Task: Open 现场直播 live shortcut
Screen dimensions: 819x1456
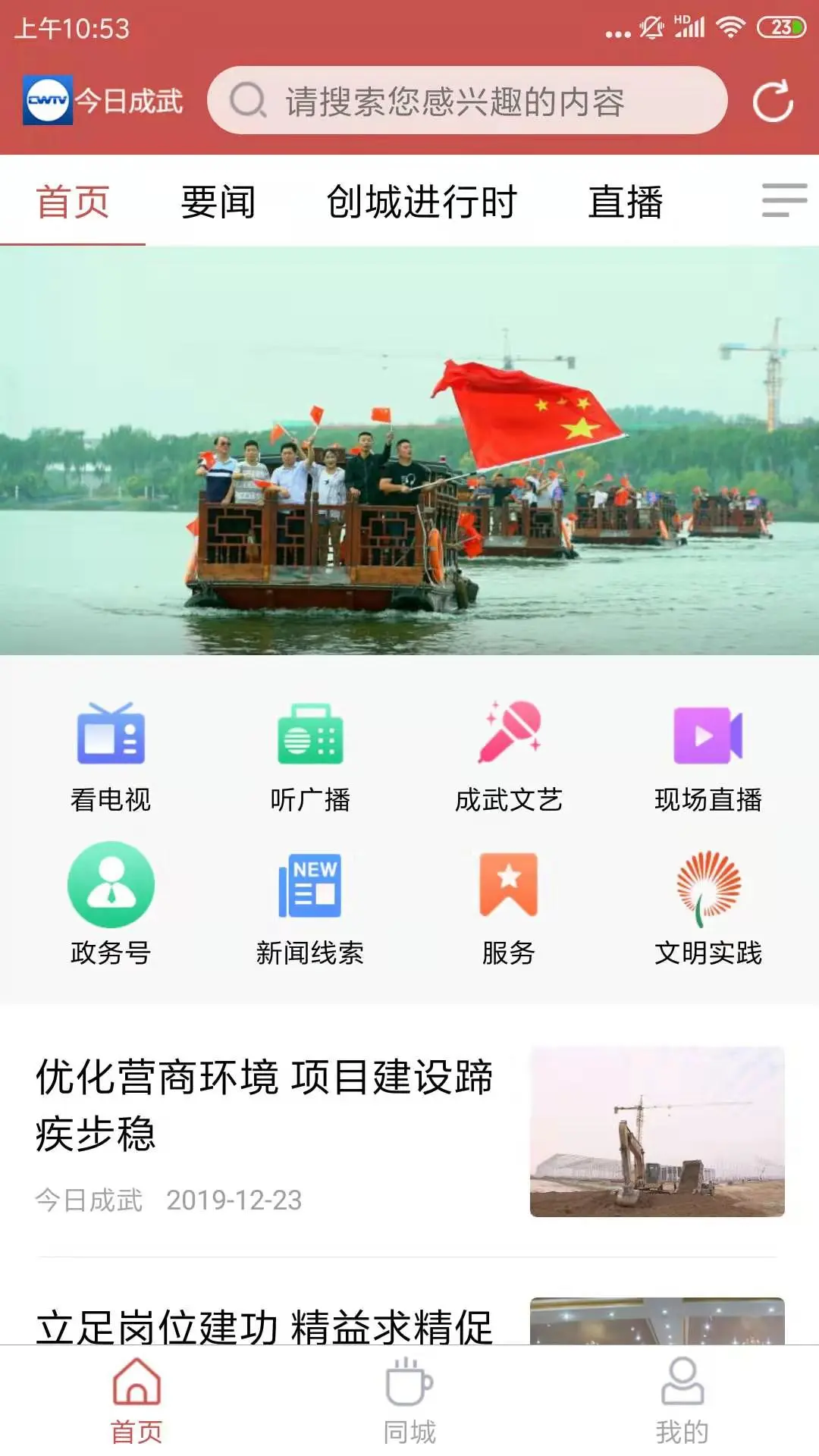Action: 708,756
